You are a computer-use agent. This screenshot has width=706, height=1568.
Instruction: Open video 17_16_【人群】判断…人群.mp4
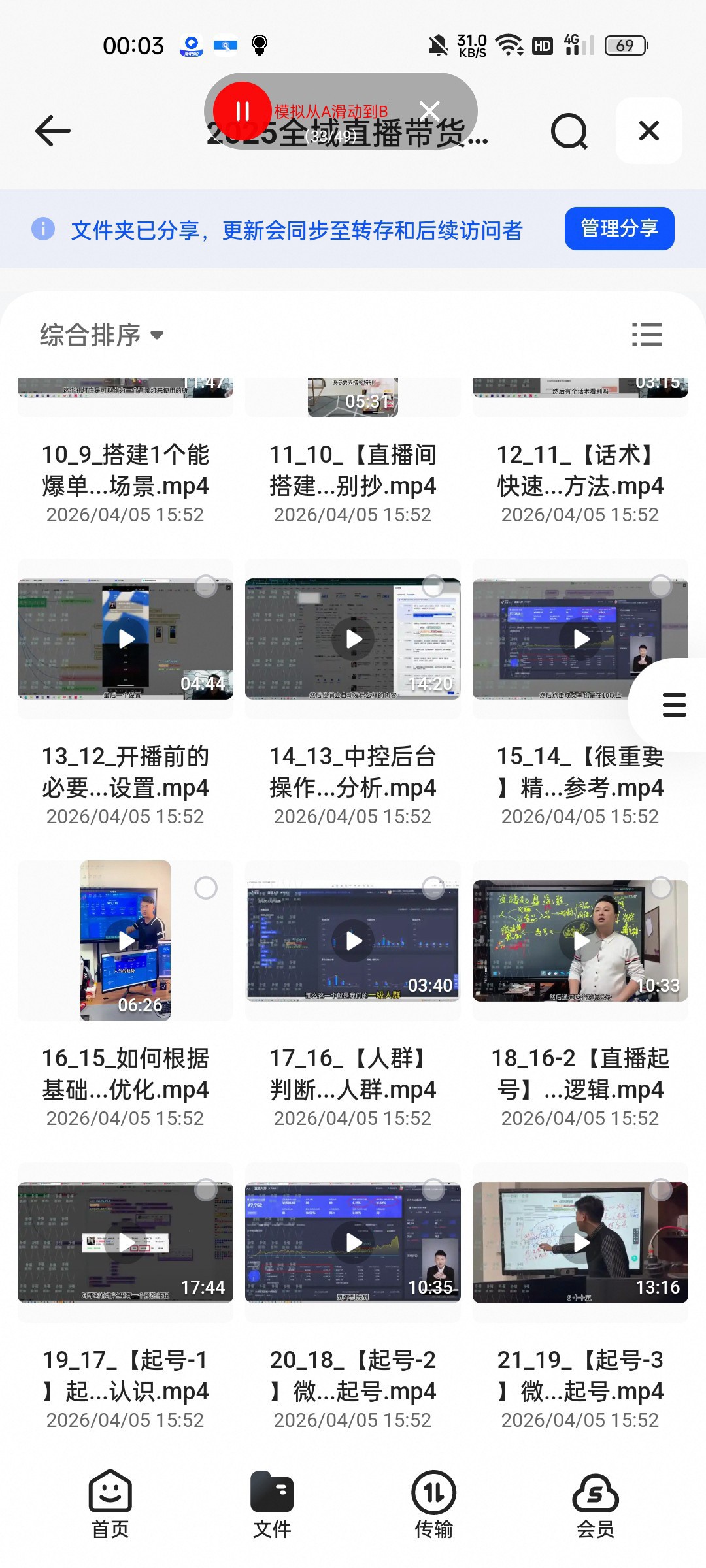tap(353, 941)
